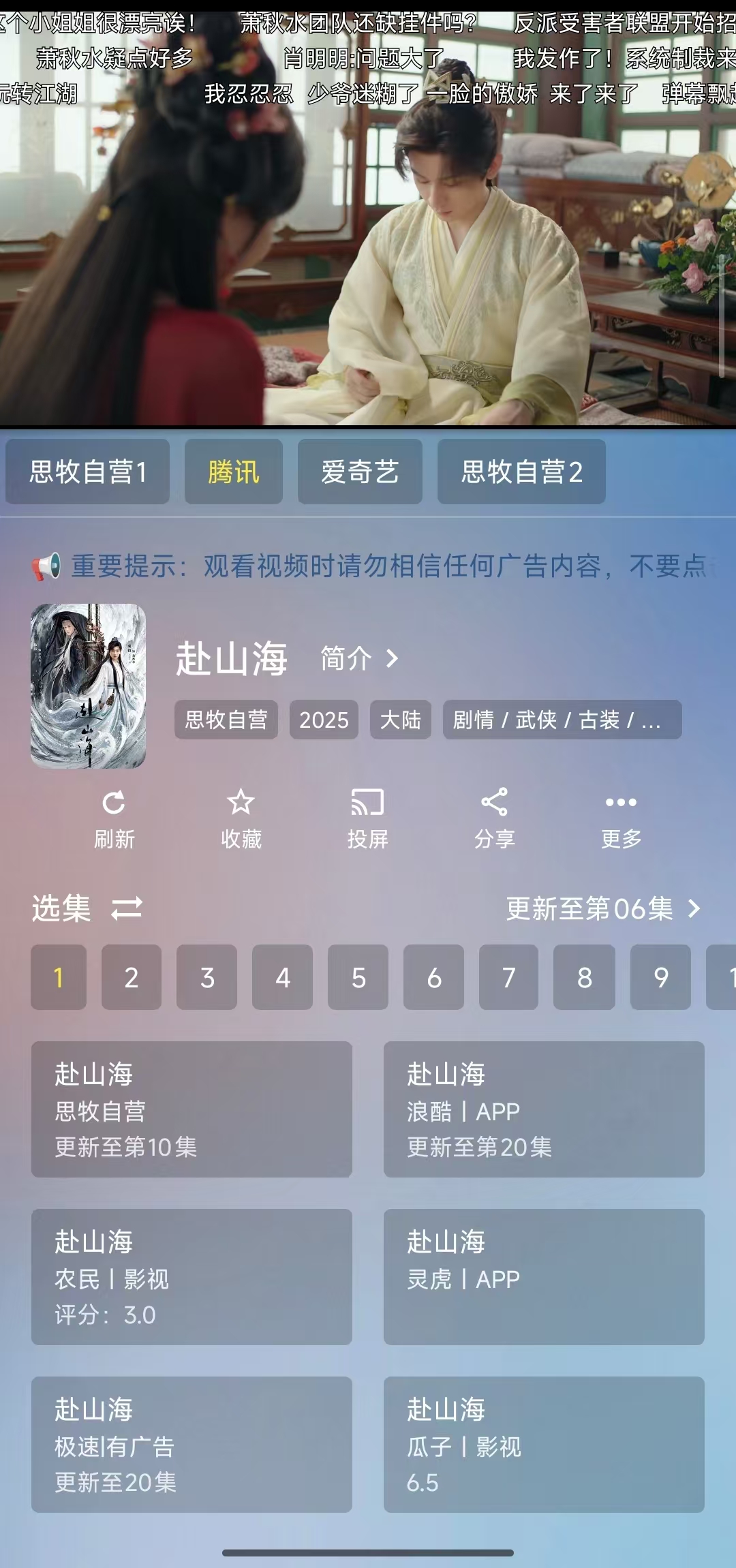
Task: Select the 爱奇艺 source tab
Action: [x=360, y=472]
